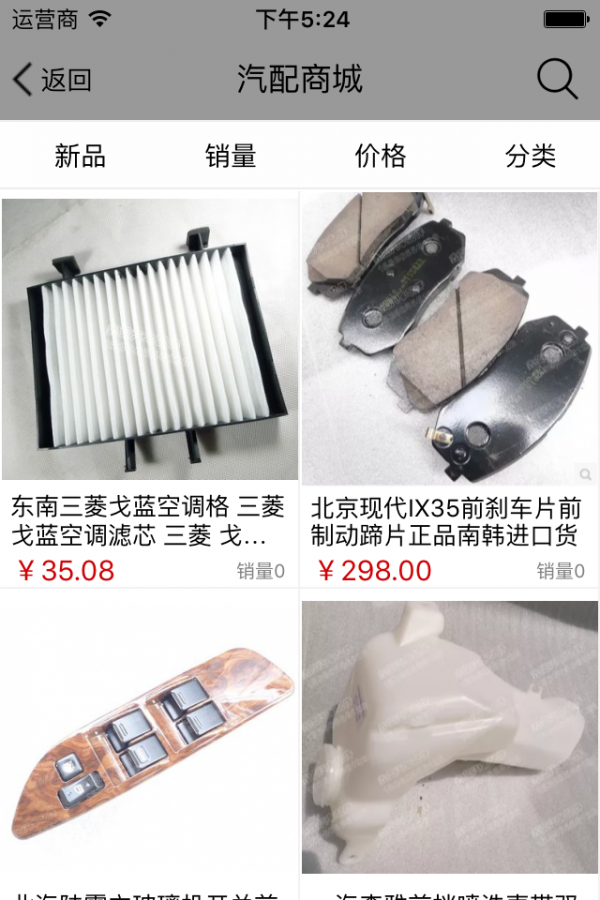
Task: Switch to the 新品 tab
Action: 80,156
